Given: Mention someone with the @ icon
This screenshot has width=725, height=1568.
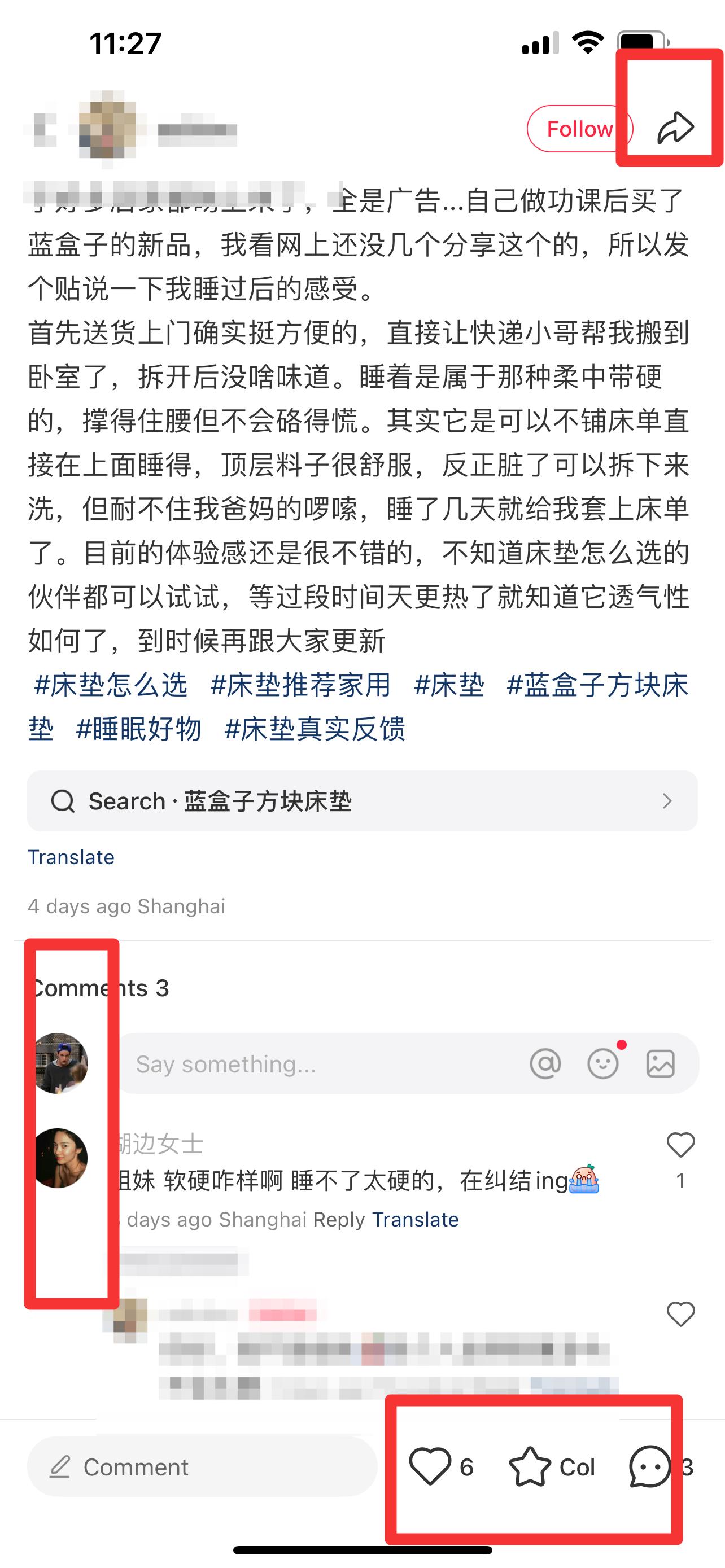Looking at the screenshot, I should 545,1064.
